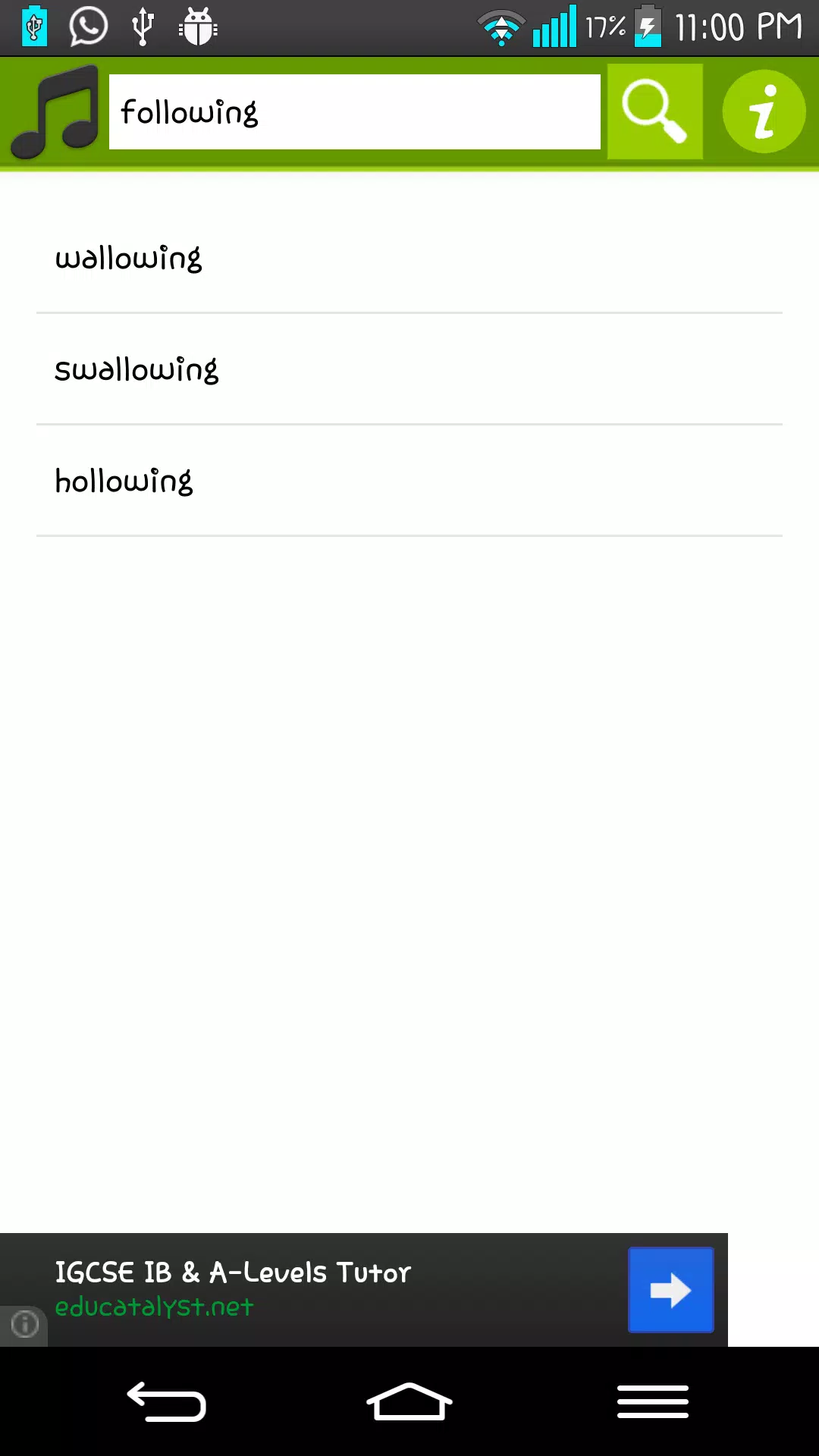Image resolution: width=819 pixels, height=1456 pixels.
Task: Go to the home screen
Action: pyautogui.click(x=409, y=1401)
